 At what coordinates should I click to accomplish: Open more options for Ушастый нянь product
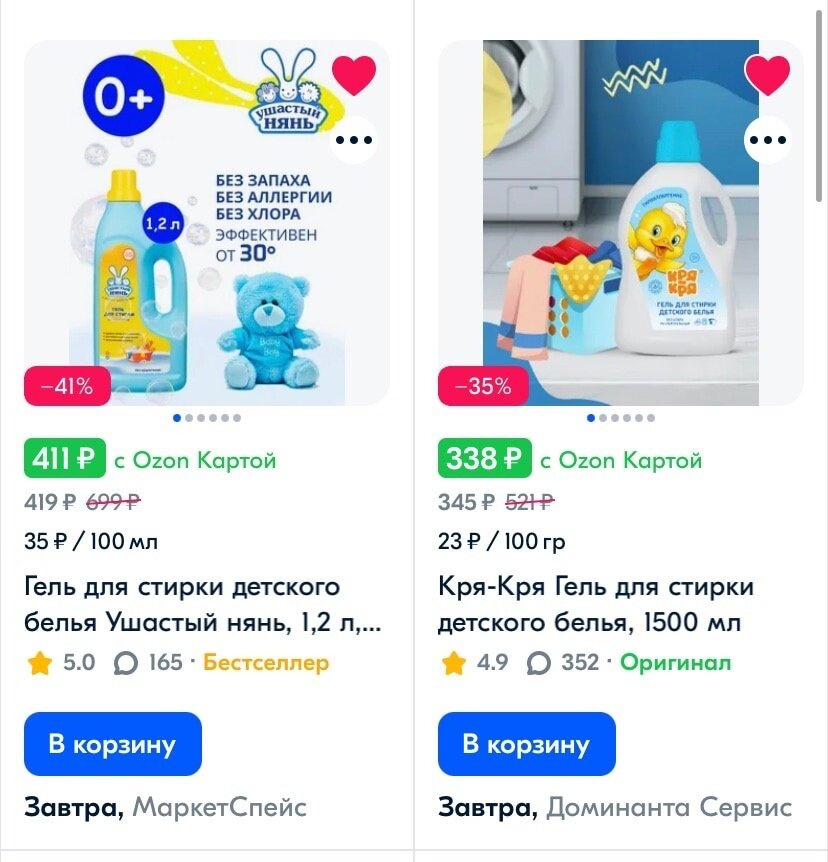pos(354,140)
